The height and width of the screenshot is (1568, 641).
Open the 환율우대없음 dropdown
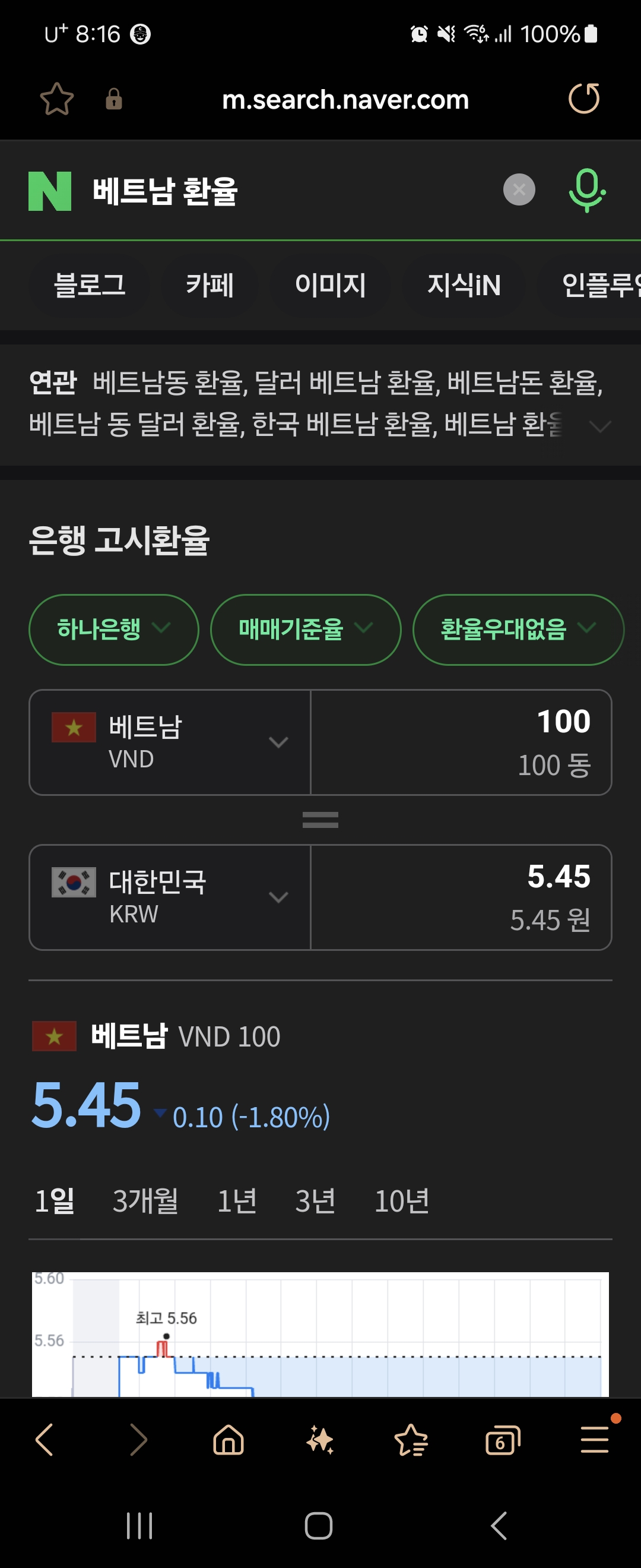pyautogui.click(x=518, y=629)
